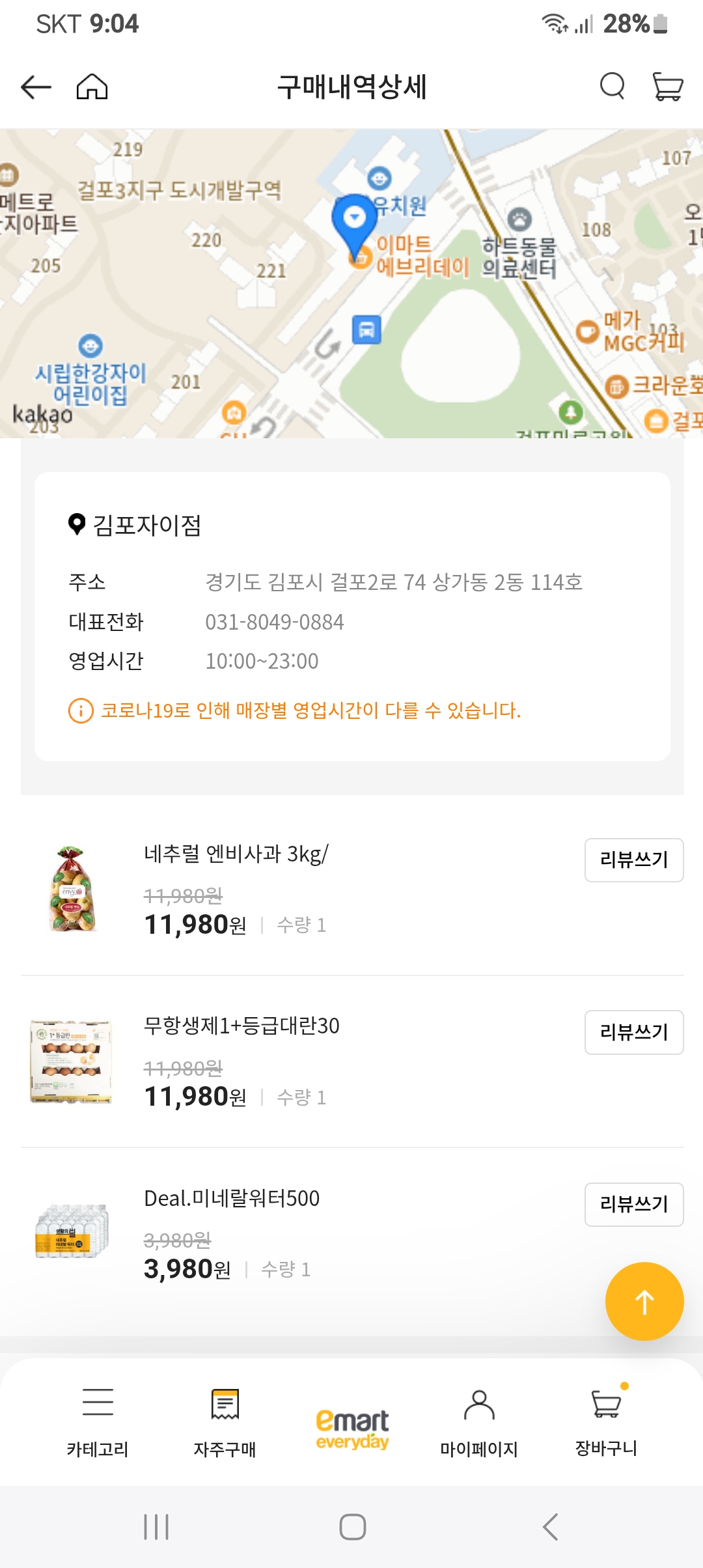Write review for 네추럴 엔비사과 3kg
The image size is (703, 1568).
[x=633, y=860]
